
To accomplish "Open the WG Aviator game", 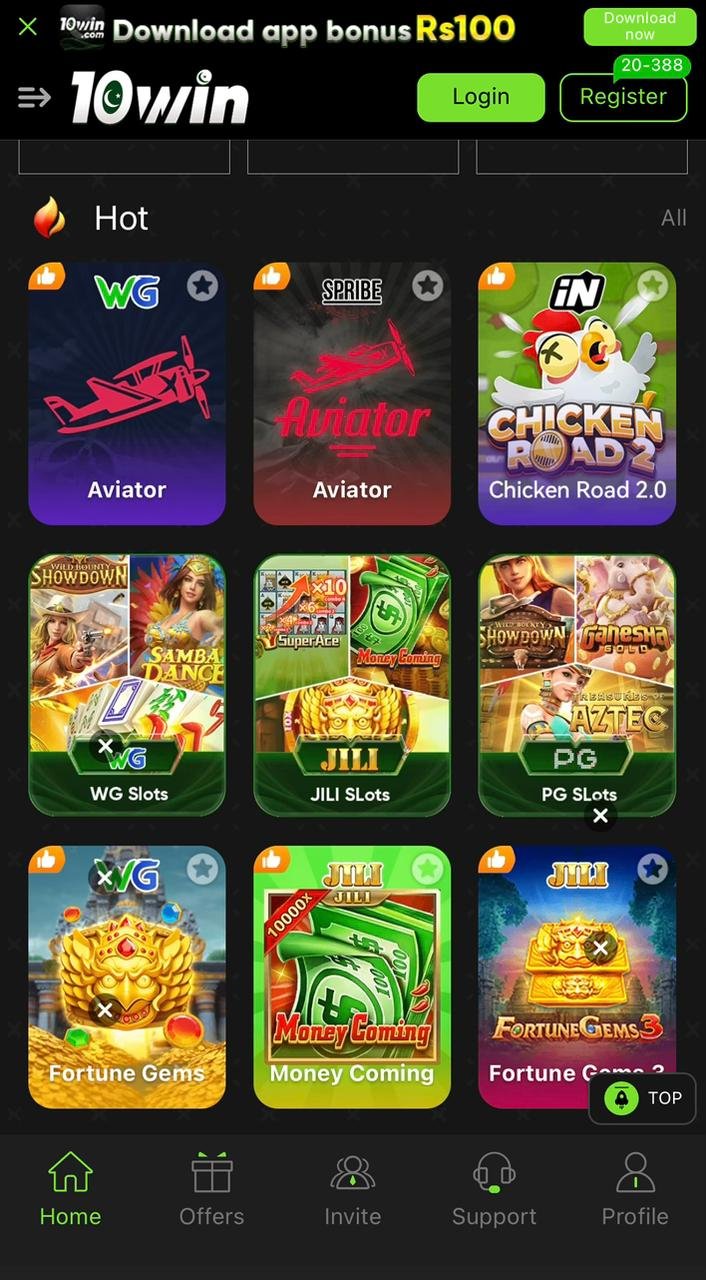I will click(127, 400).
